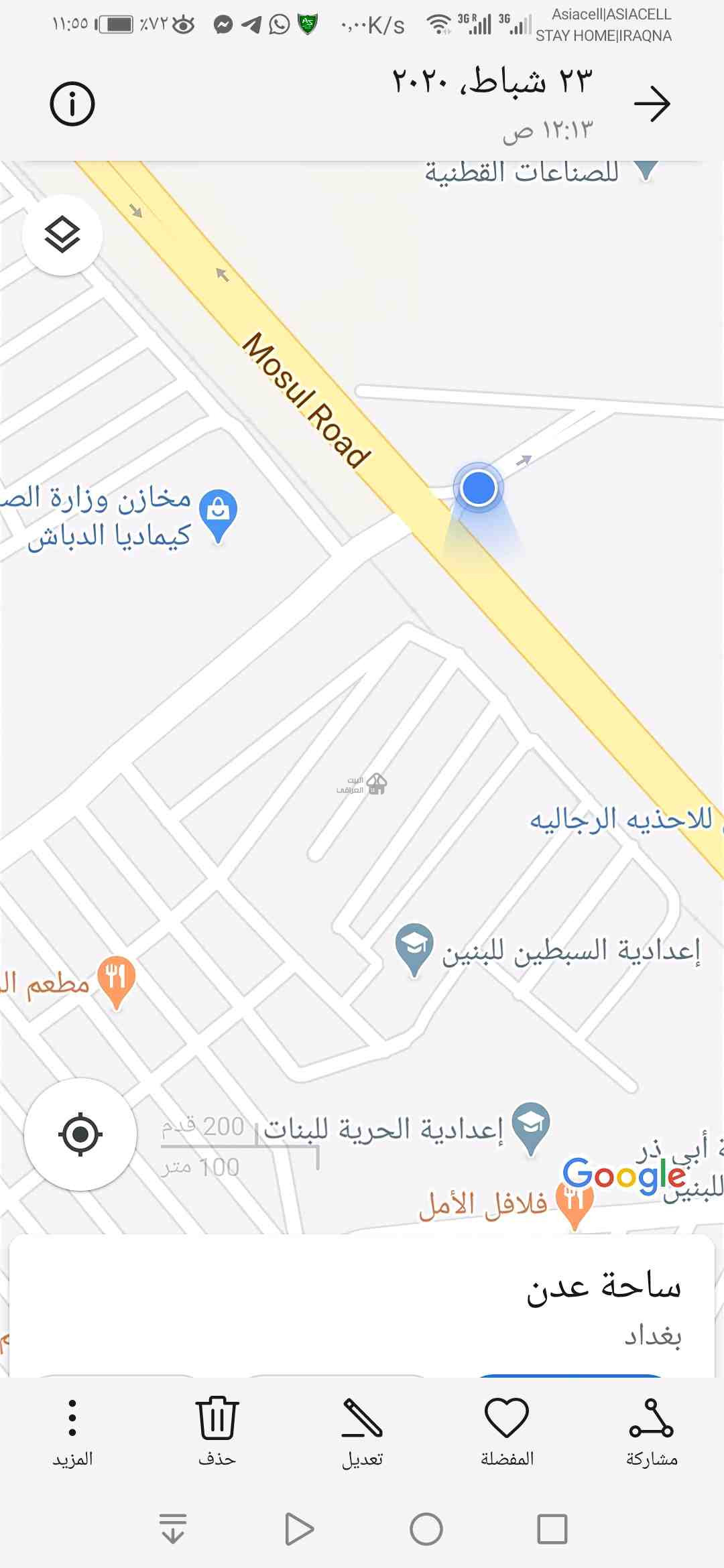
Task: Delete this image using حذف
Action: coord(217,1431)
